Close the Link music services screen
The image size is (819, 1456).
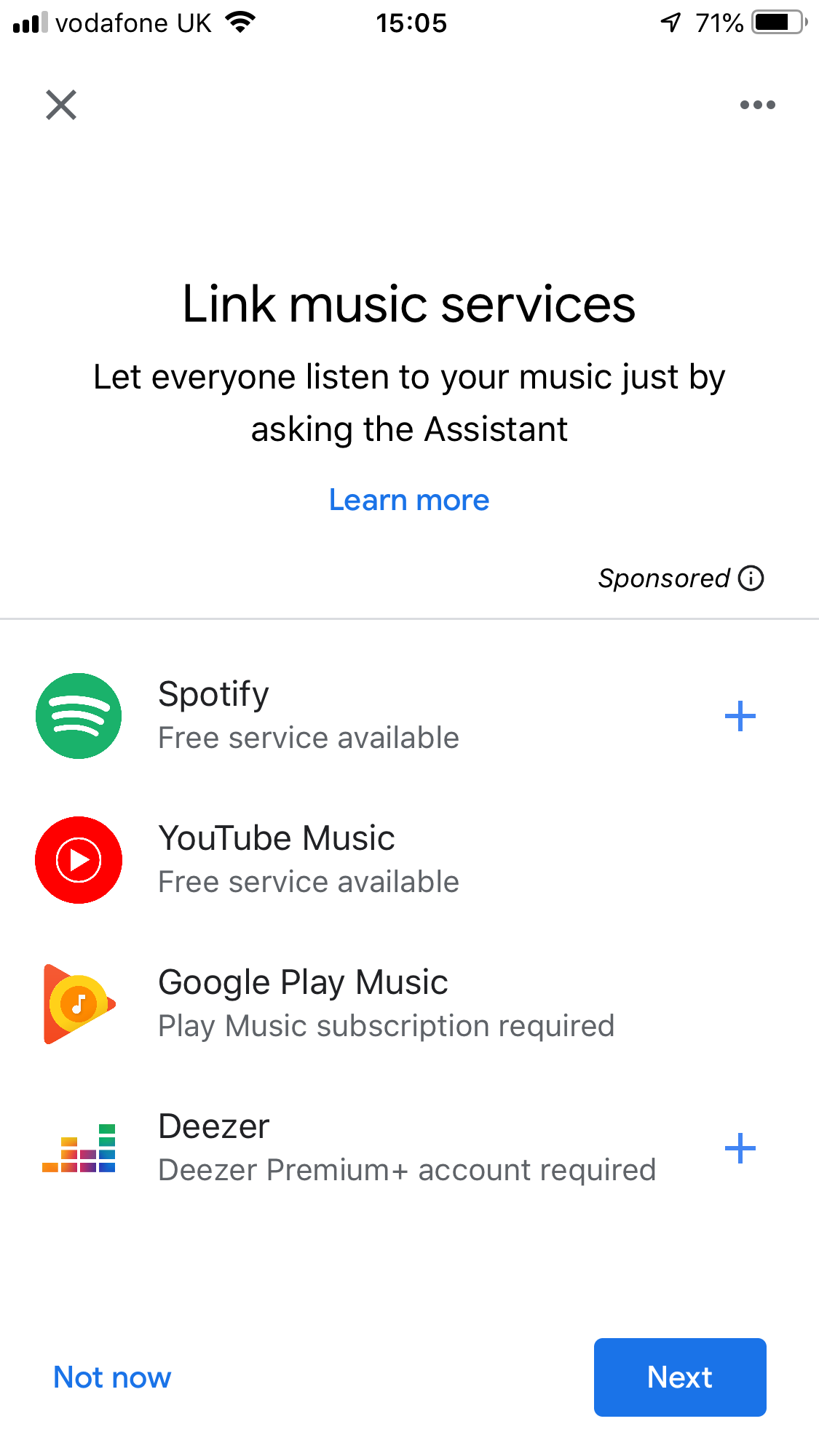[61, 105]
